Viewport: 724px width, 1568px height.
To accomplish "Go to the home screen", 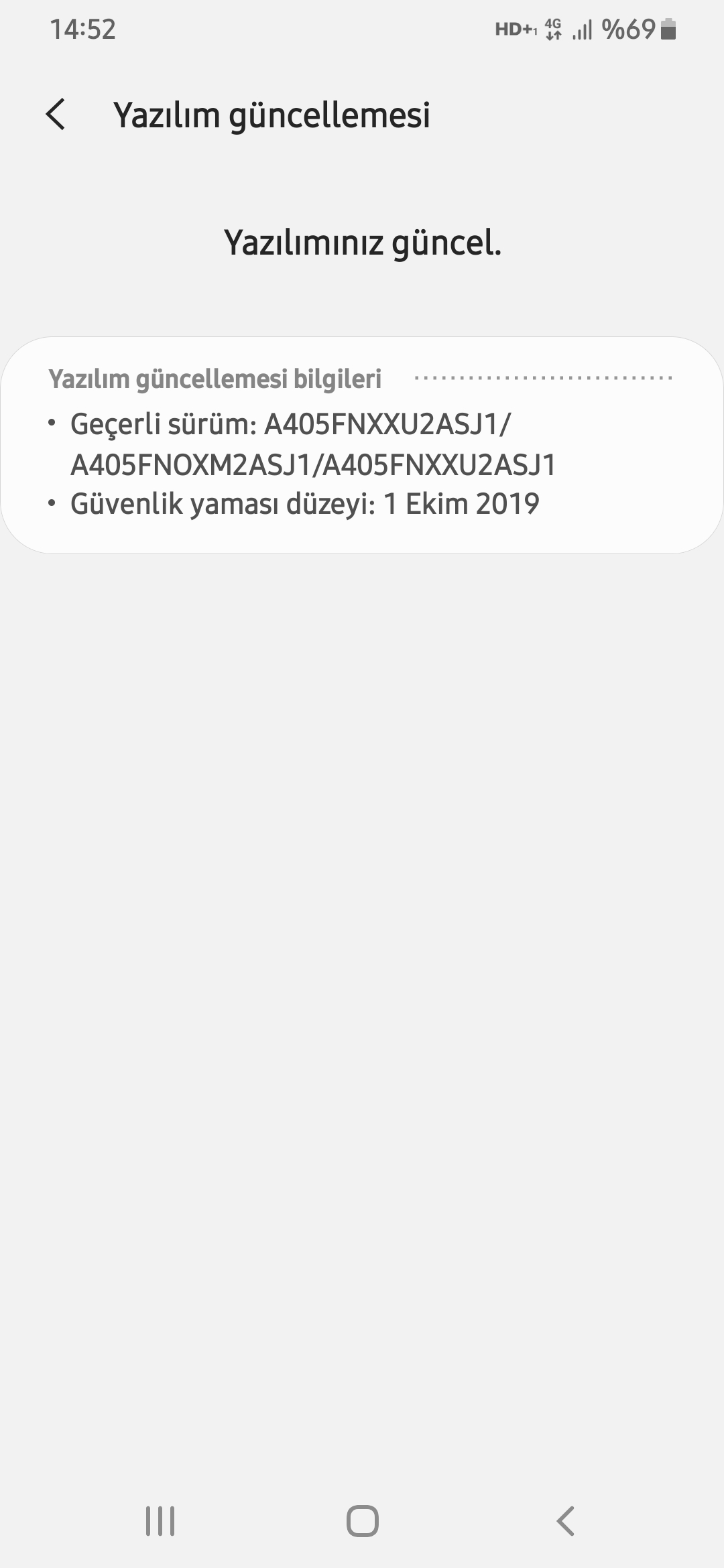I will (x=363, y=1520).
